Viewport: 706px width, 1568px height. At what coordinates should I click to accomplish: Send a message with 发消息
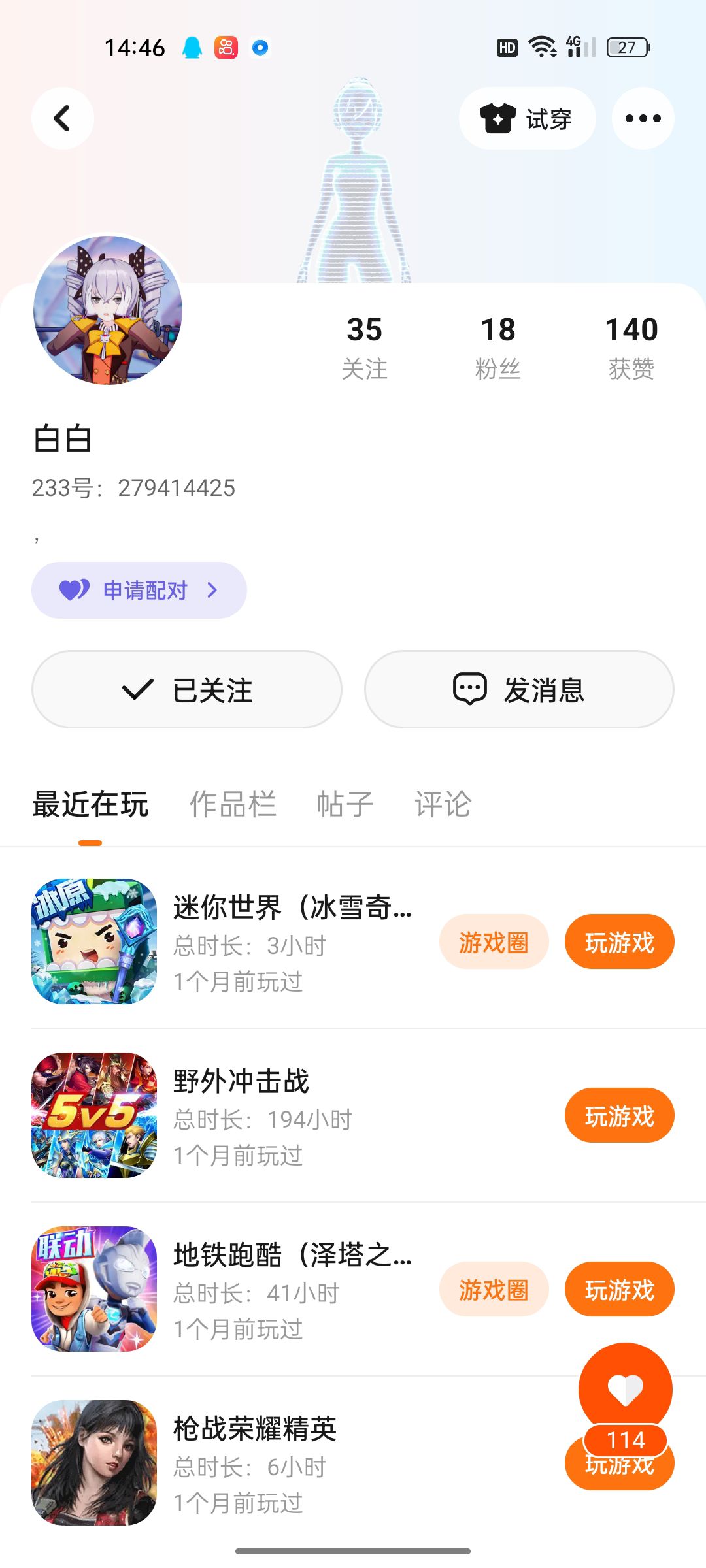(x=519, y=689)
